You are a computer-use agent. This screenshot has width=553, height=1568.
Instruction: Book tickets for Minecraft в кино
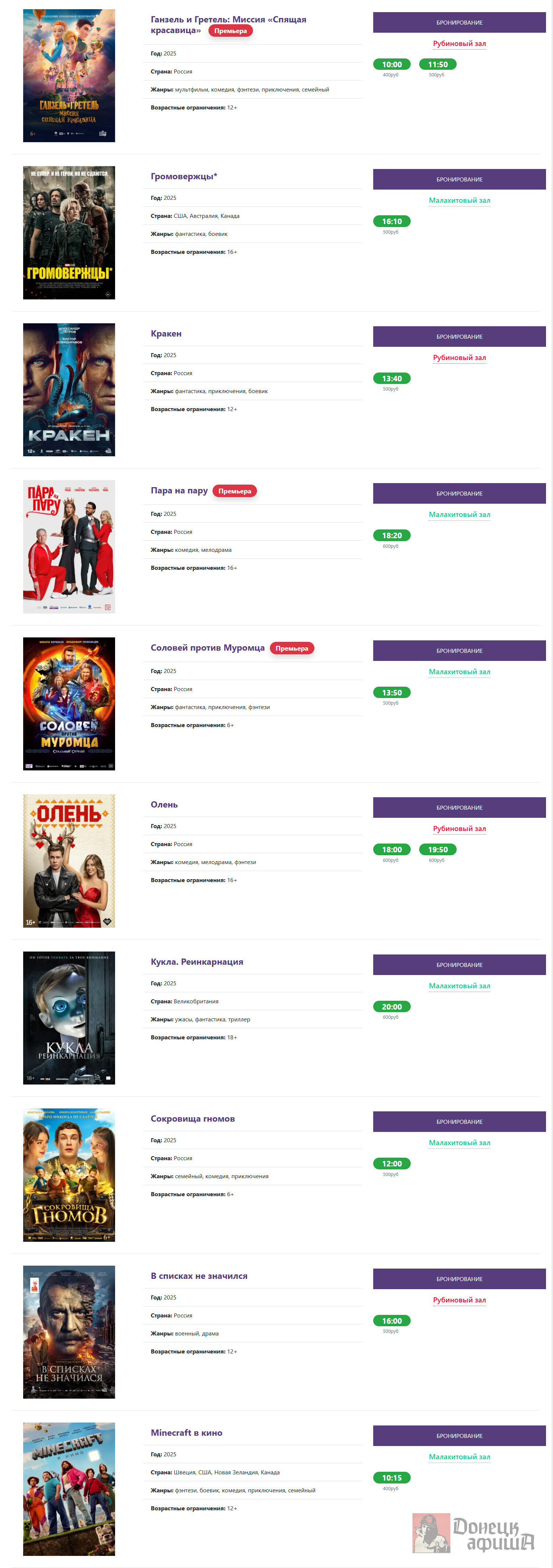click(x=459, y=1436)
